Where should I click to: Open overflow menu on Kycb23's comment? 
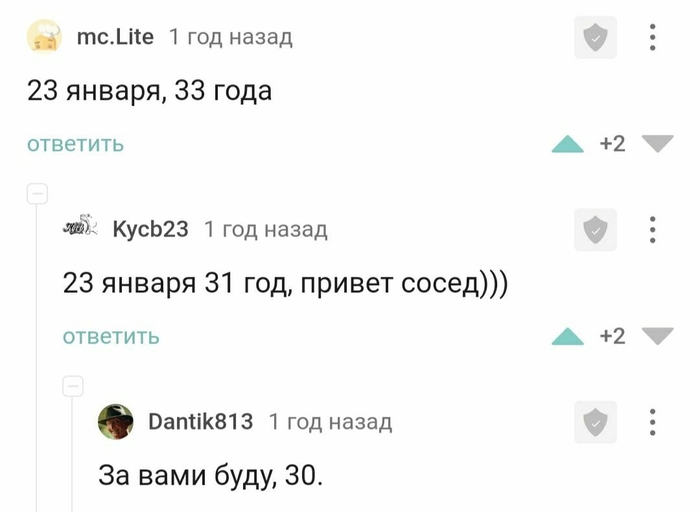(652, 230)
